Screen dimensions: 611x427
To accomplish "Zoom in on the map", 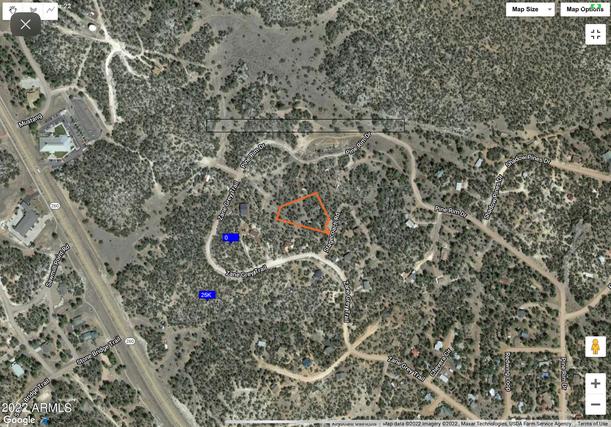I will (x=595, y=383).
